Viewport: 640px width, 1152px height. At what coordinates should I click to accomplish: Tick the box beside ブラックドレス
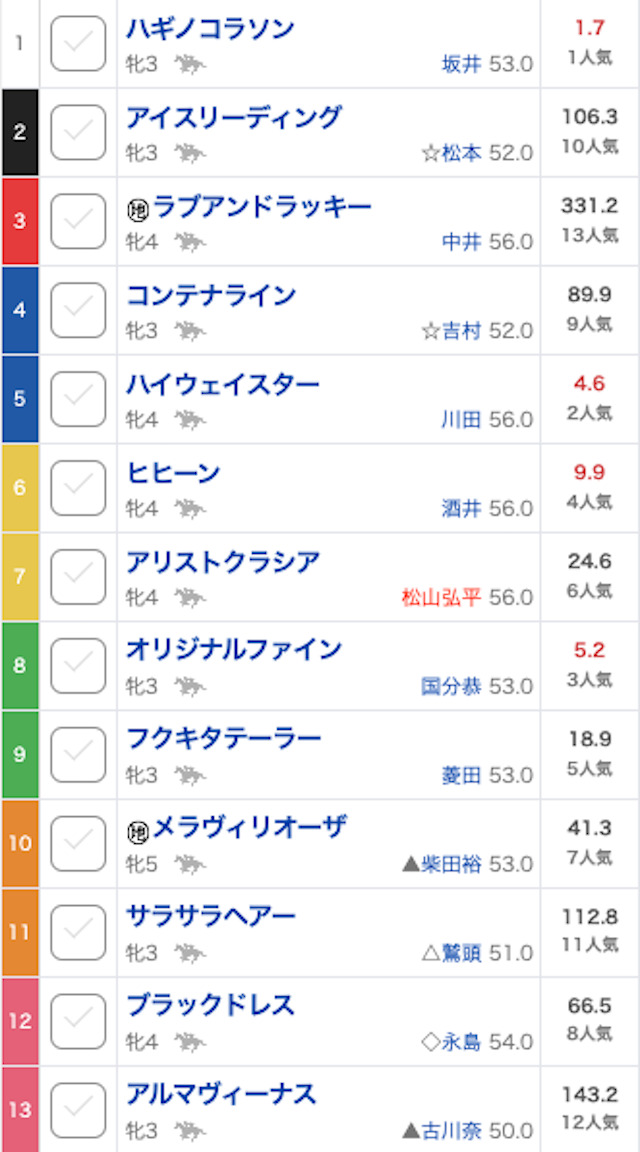coord(78,1022)
